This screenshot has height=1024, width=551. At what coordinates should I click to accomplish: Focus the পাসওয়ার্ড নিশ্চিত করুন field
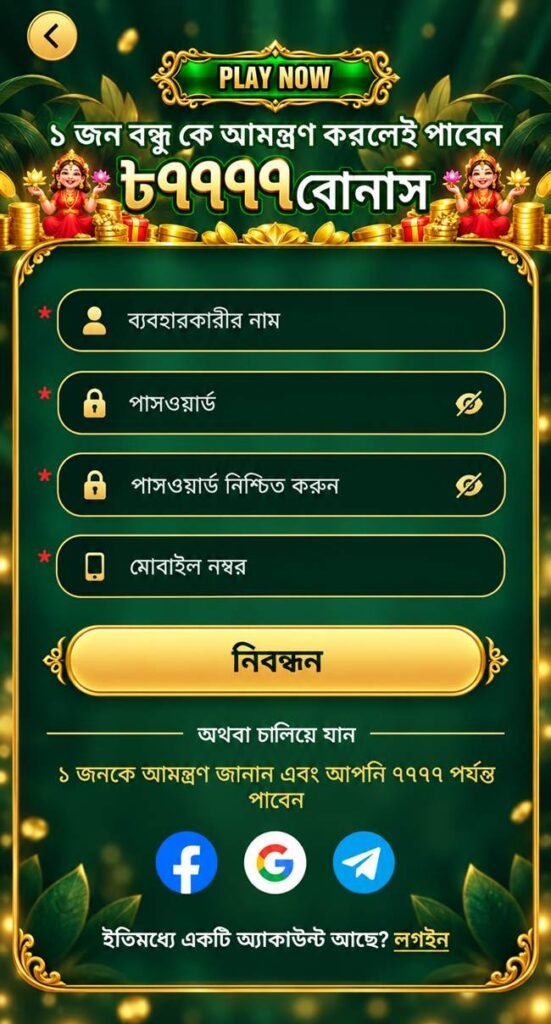tap(281, 485)
